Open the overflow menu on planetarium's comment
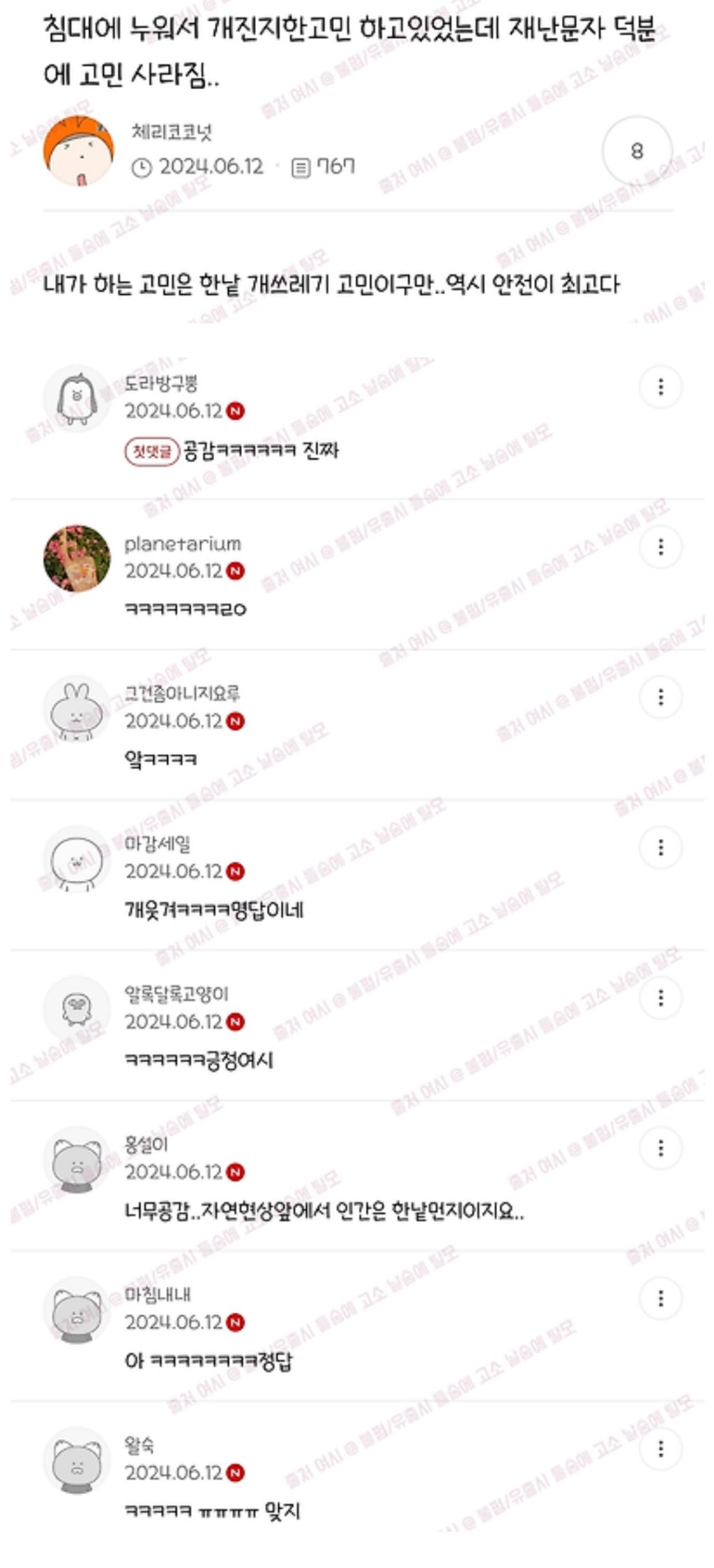 (660, 547)
